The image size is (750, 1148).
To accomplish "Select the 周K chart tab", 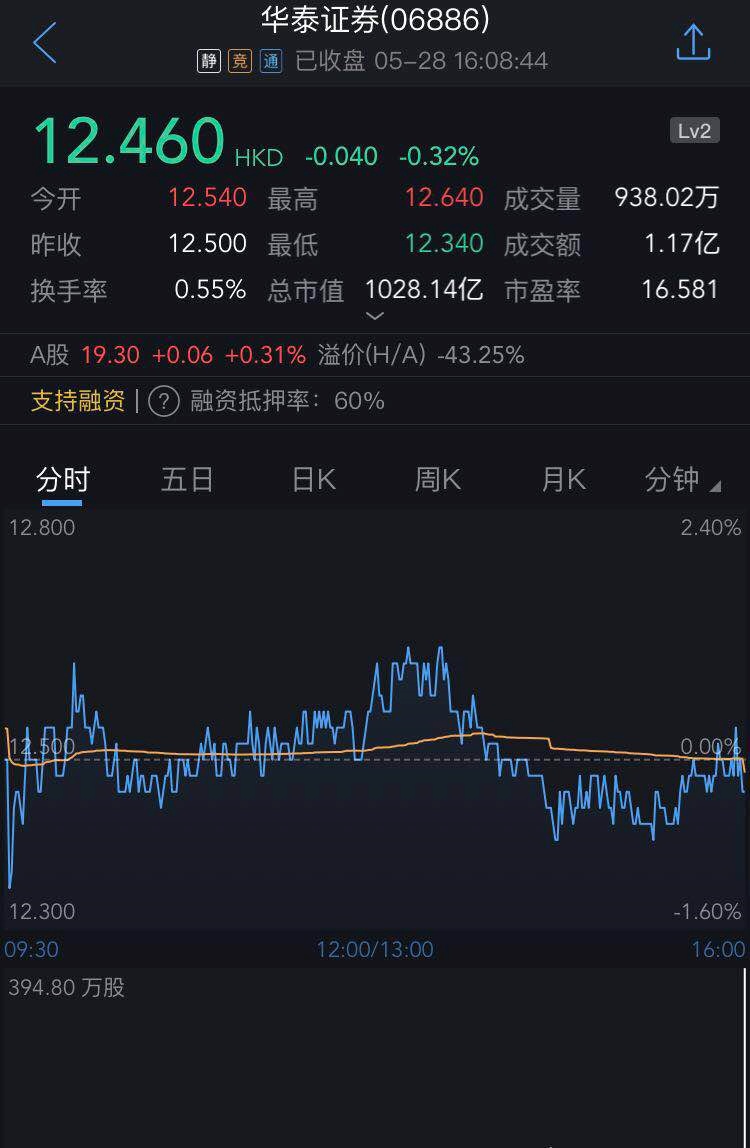I will click(x=438, y=480).
